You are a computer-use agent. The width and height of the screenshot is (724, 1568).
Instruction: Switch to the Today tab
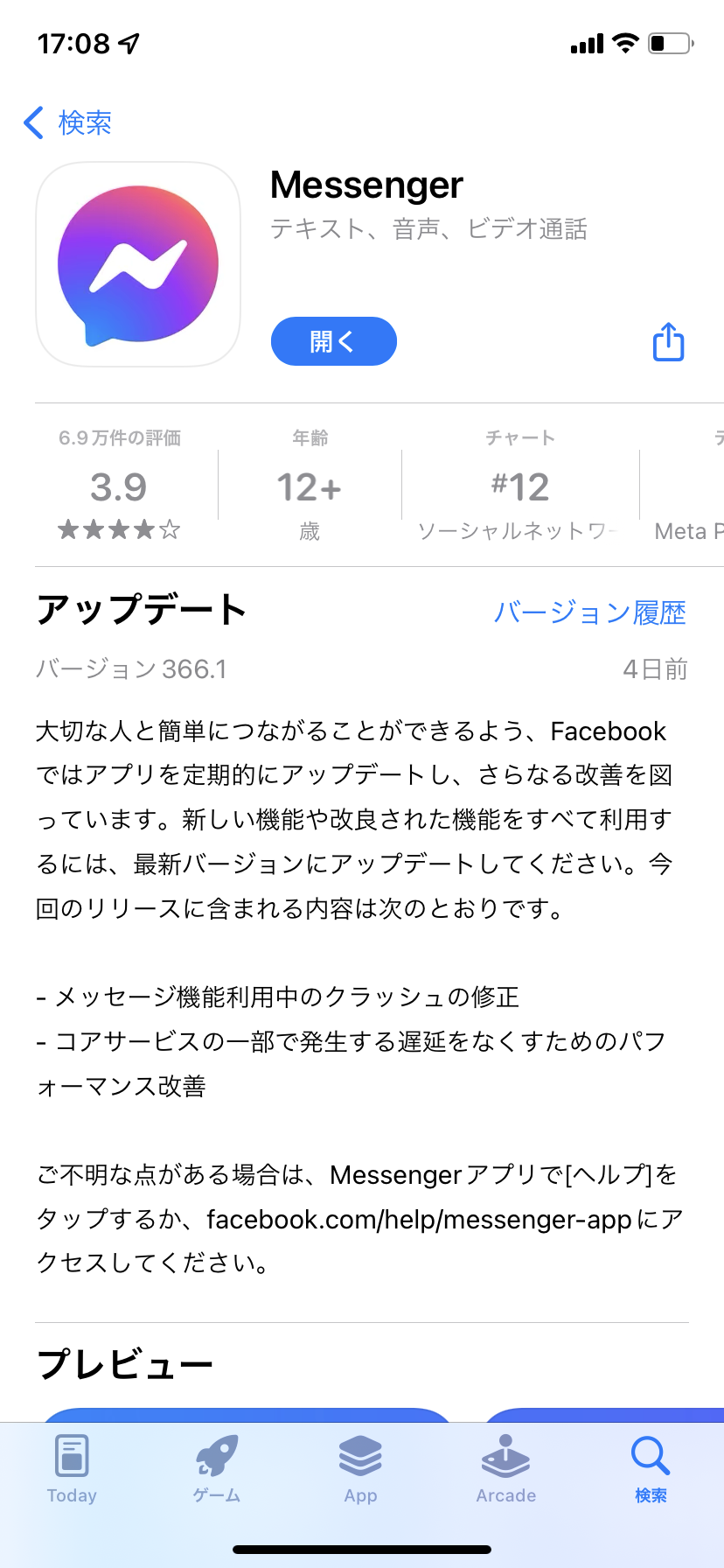point(72,1469)
